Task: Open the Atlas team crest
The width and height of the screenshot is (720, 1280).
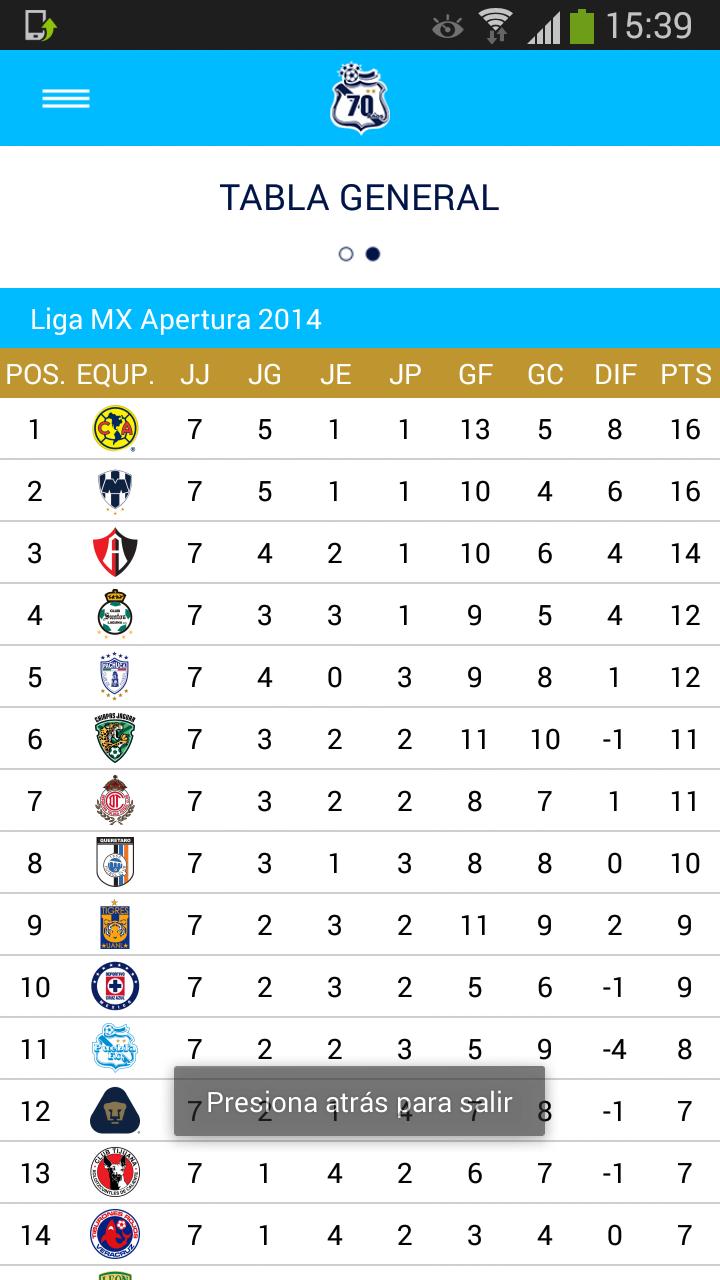Action: [114, 553]
